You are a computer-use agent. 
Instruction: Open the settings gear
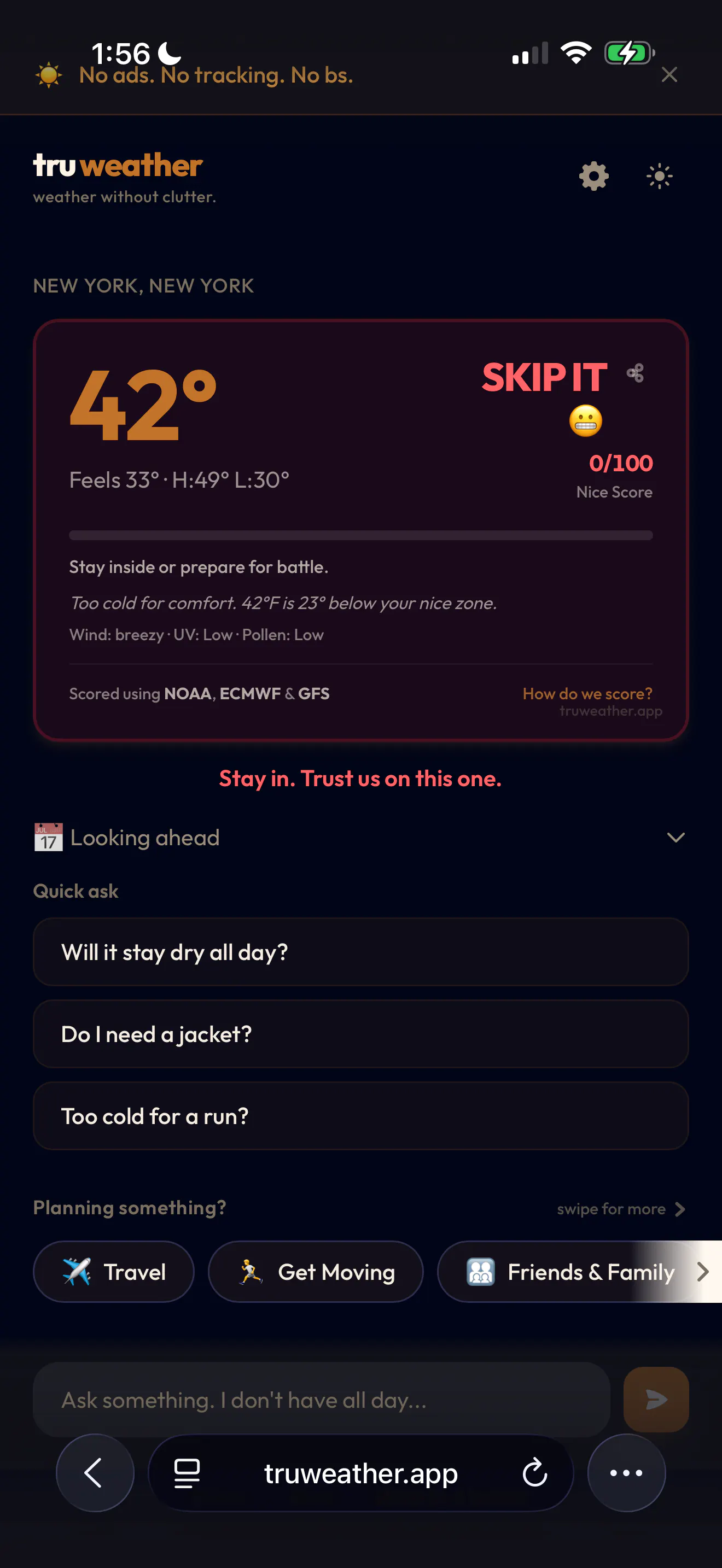click(x=593, y=177)
